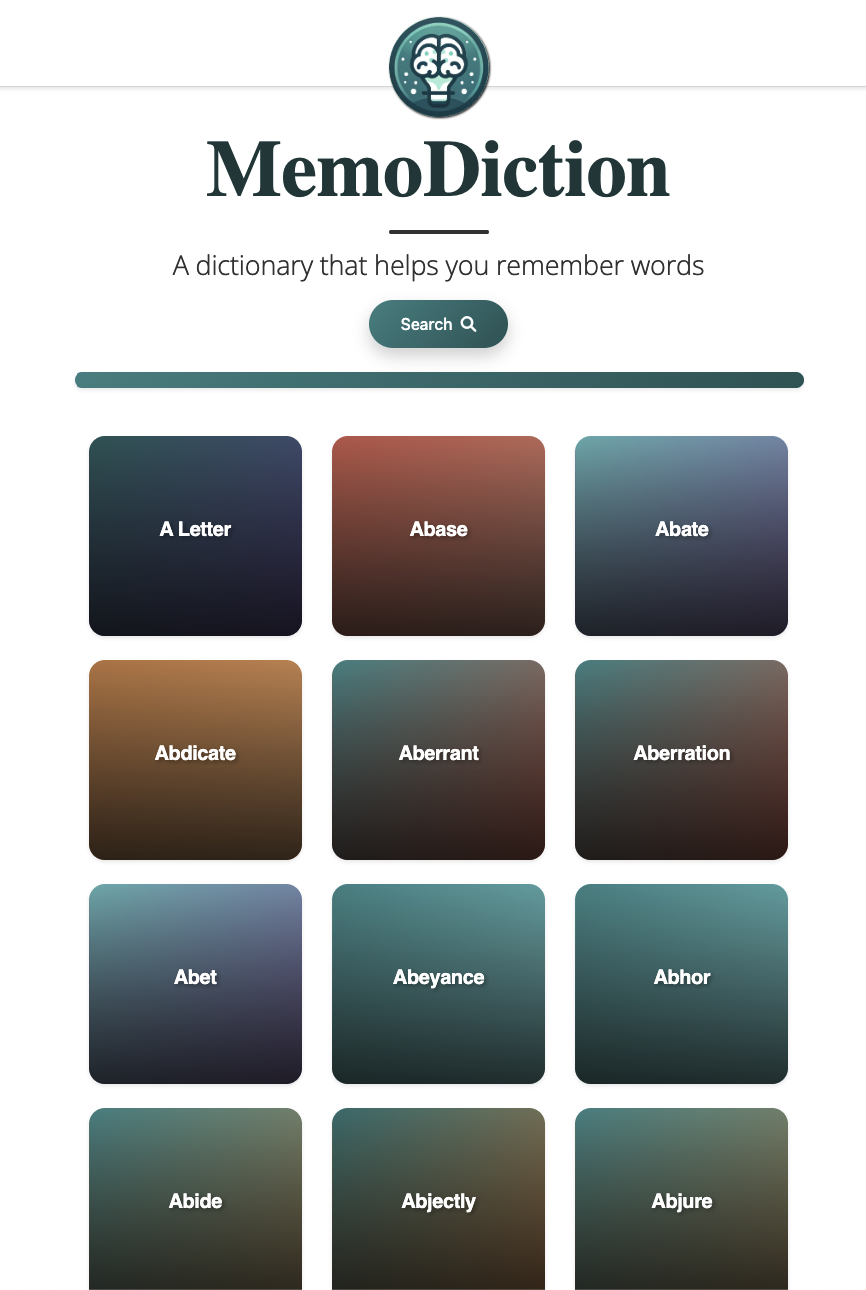Tap the Abjectly word card
The image size is (866, 1290).
coord(438,1199)
